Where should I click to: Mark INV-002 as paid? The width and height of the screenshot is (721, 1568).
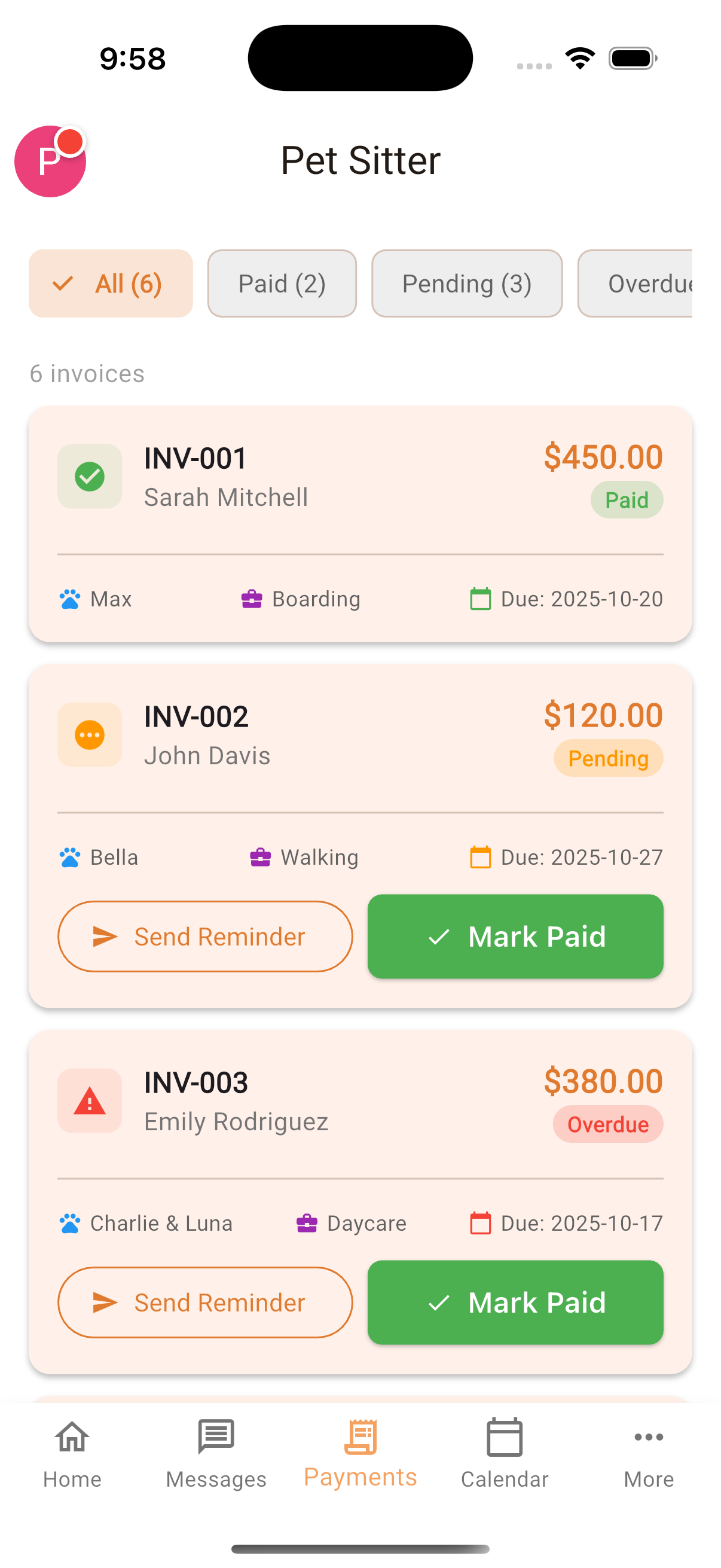point(515,936)
